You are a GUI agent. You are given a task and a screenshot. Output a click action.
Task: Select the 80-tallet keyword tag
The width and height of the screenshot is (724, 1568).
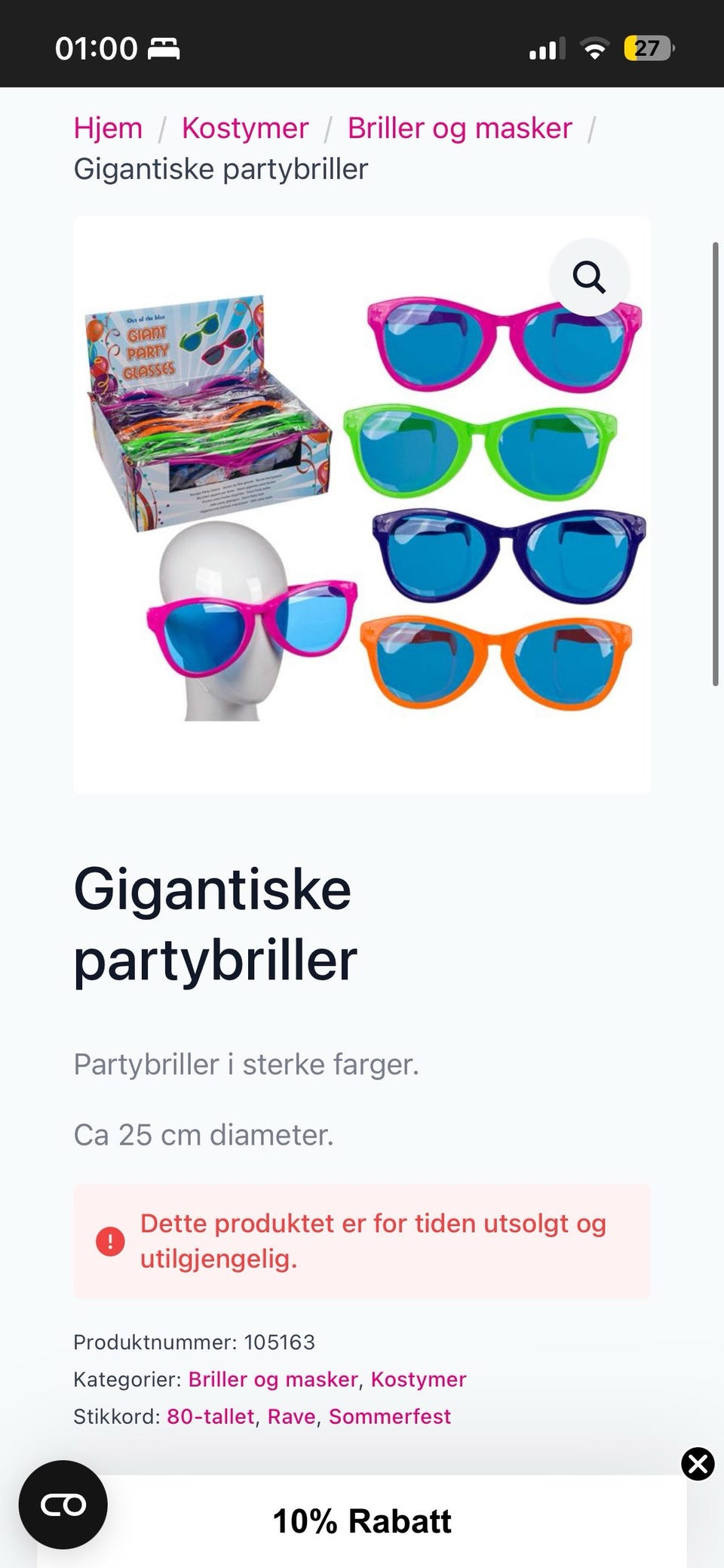tap(210, 1416)
